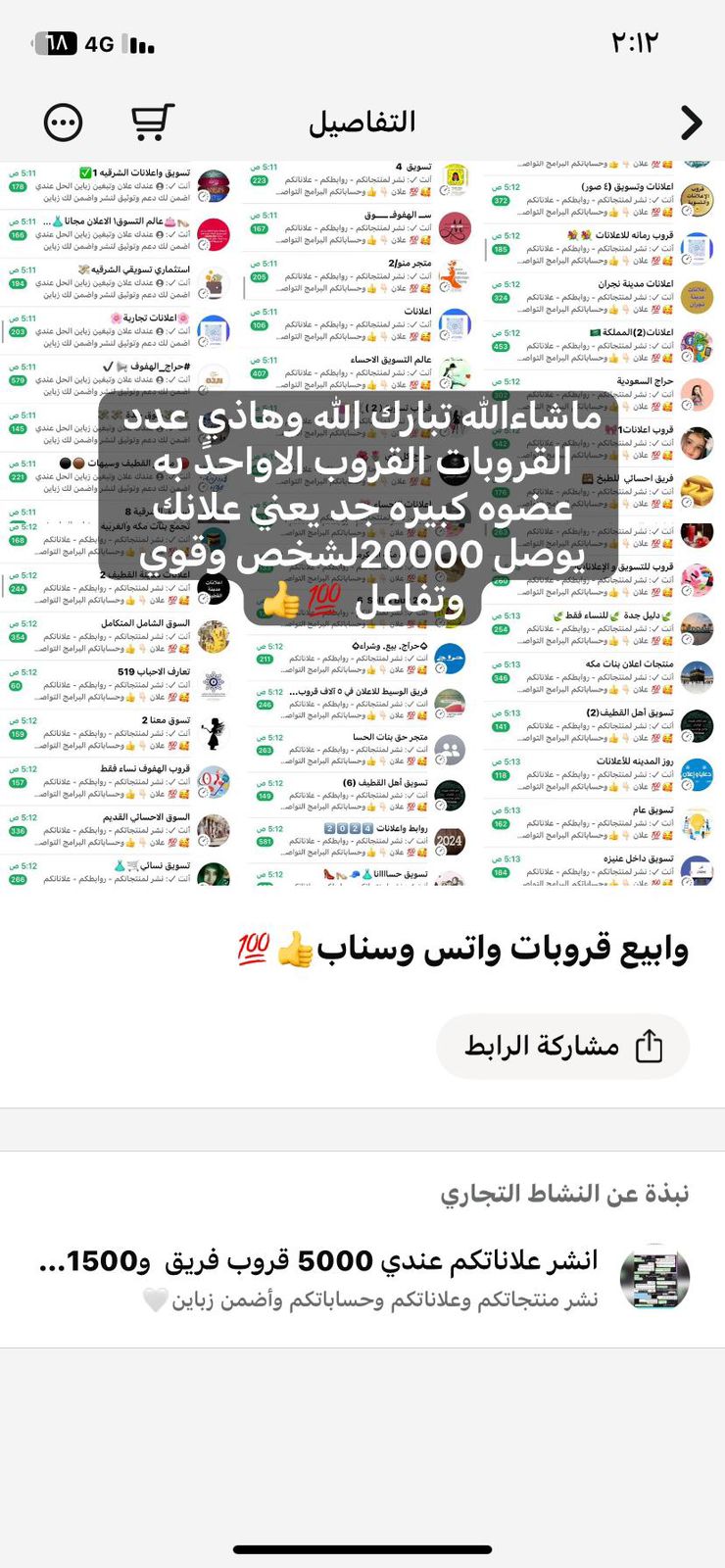Open the business profile انشر علاناتكم

(x=362, y=1278)
